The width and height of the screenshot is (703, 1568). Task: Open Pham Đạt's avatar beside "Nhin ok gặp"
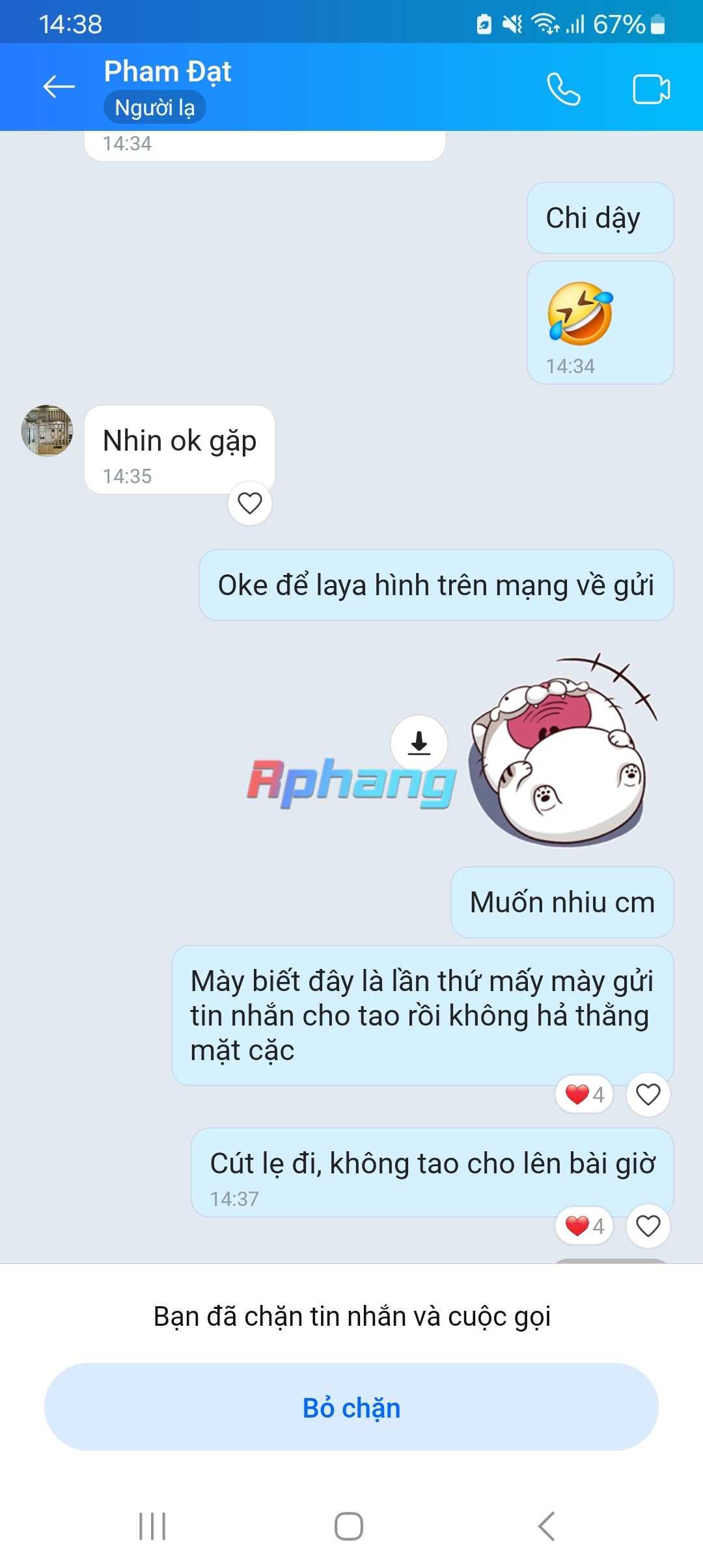coord(47,430)
